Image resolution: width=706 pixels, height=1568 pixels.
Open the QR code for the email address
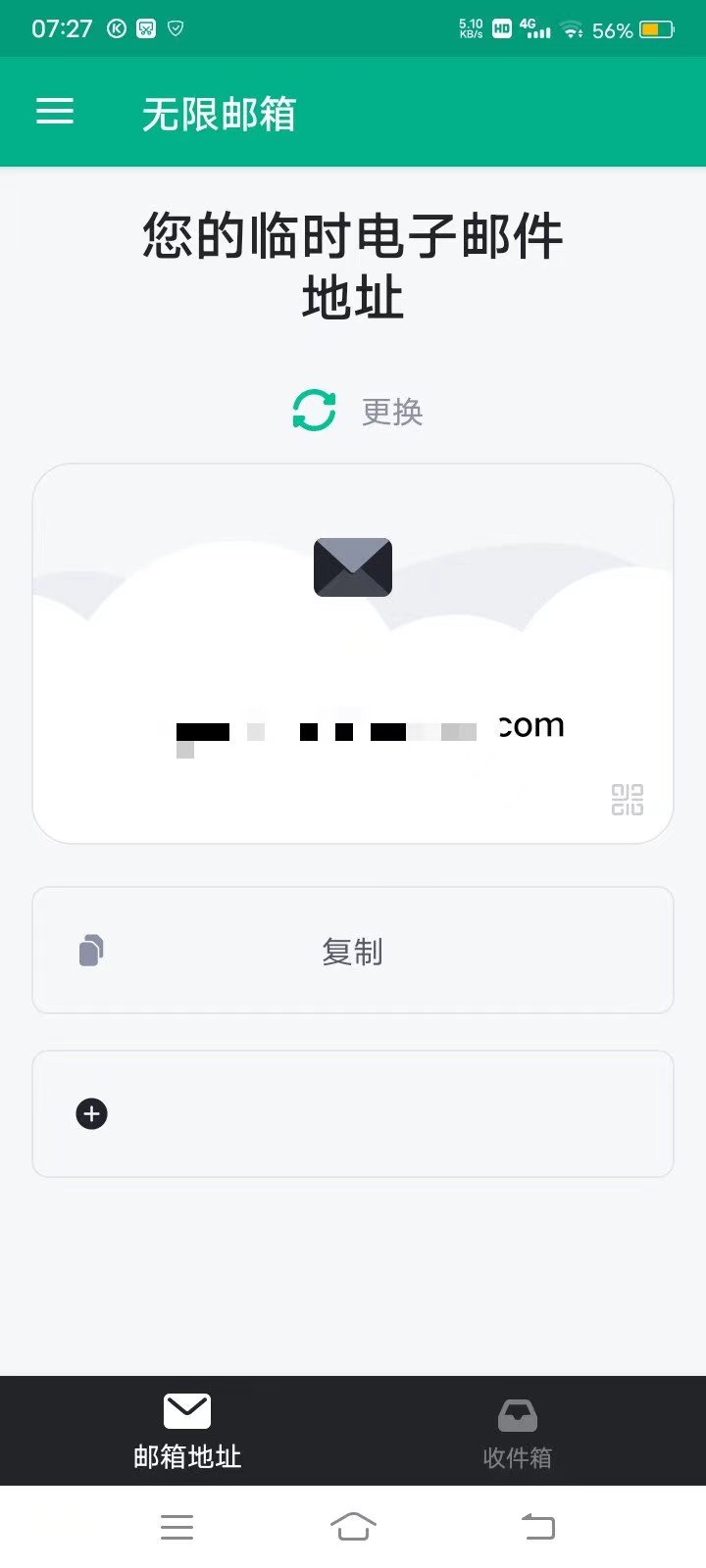628,797
